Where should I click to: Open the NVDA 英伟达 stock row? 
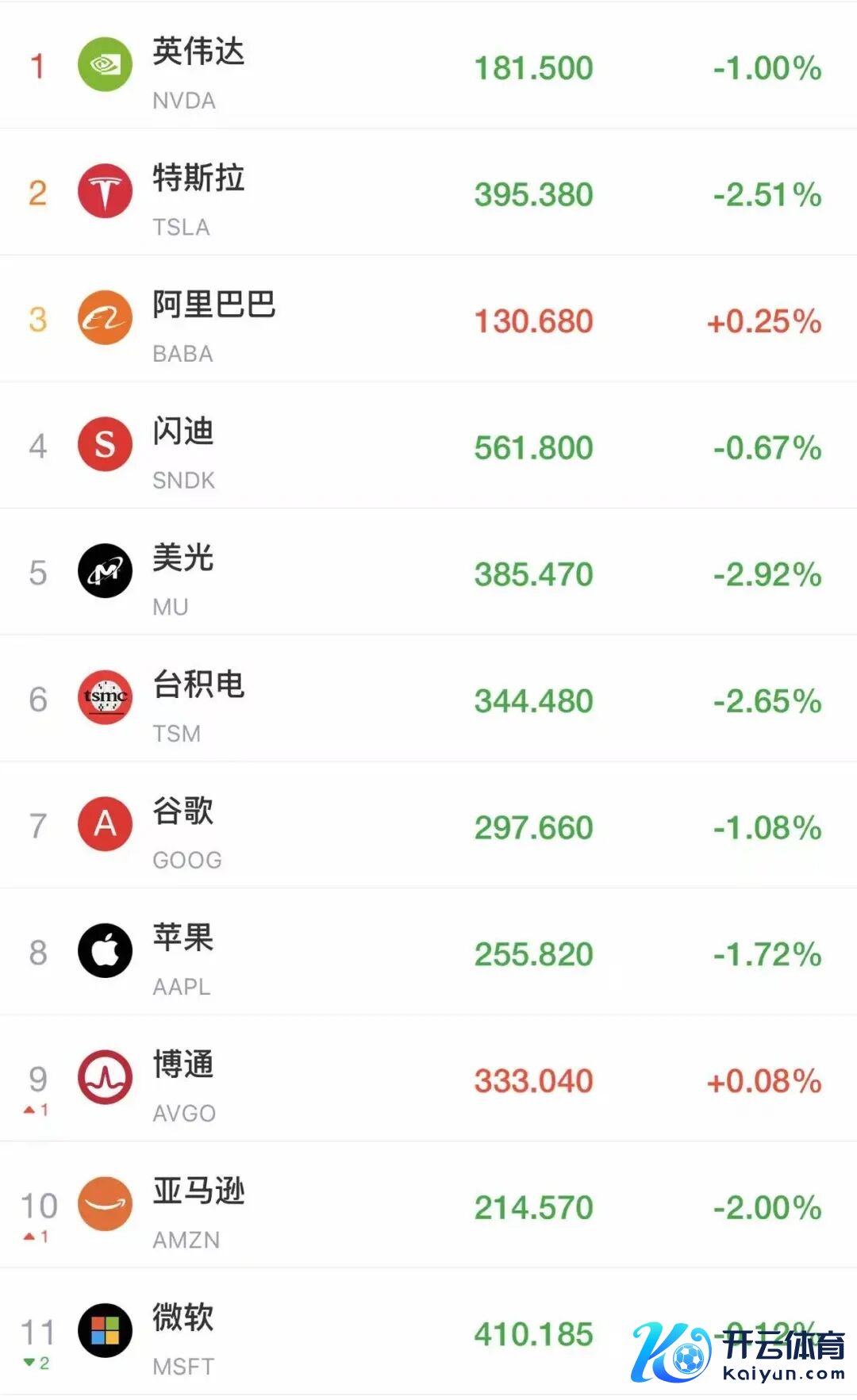point(428,67)
